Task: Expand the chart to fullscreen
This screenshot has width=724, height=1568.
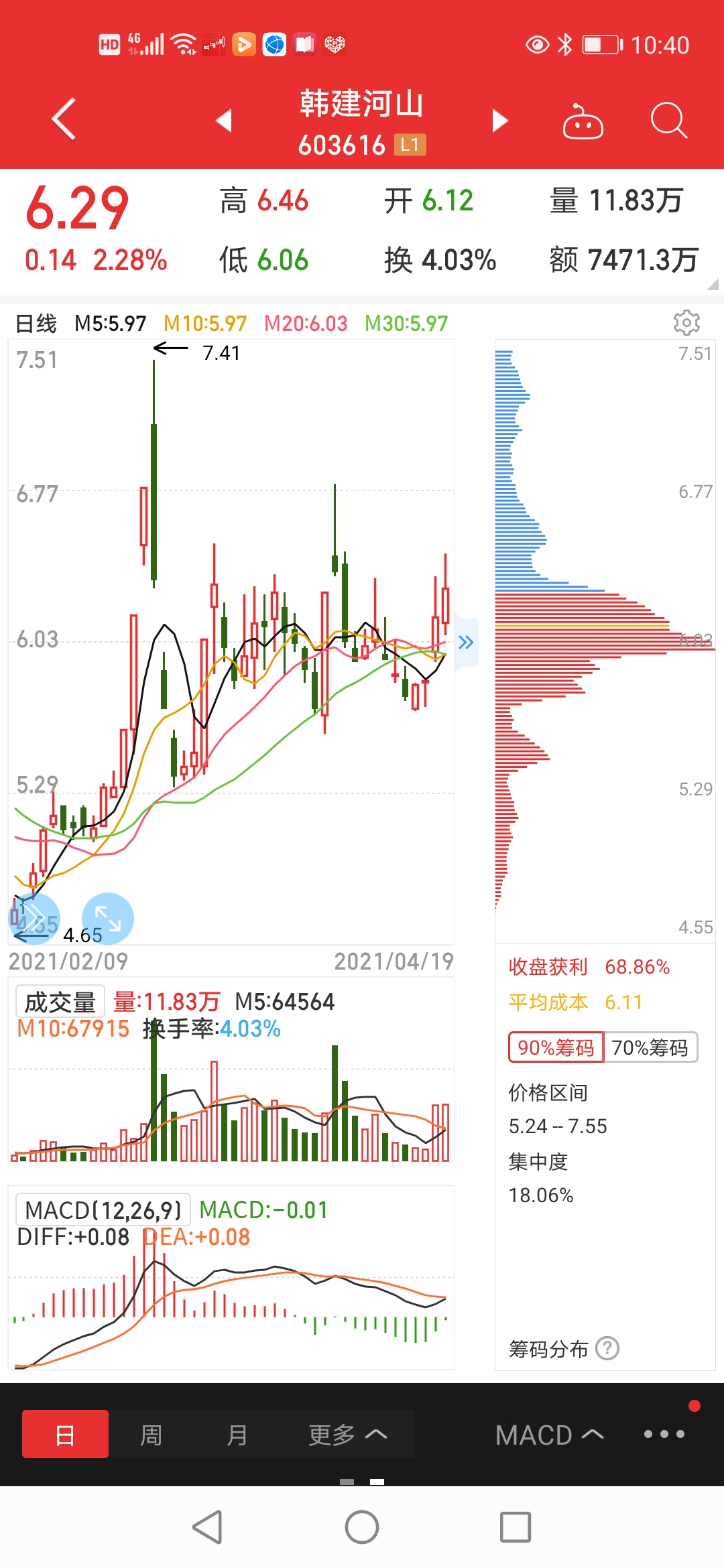Action: [x=108, y=919]
